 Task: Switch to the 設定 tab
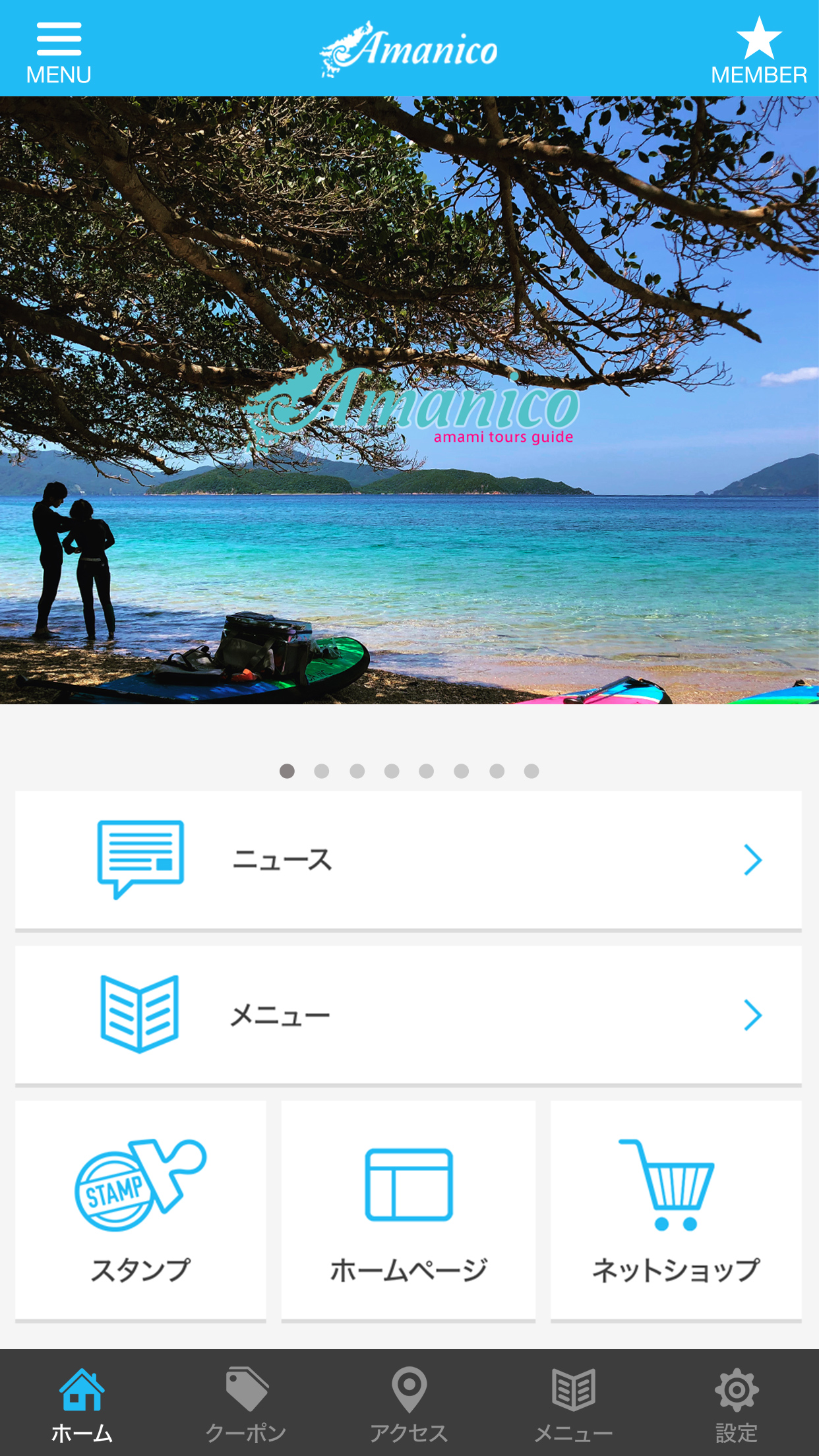[x=737, y=1403]
